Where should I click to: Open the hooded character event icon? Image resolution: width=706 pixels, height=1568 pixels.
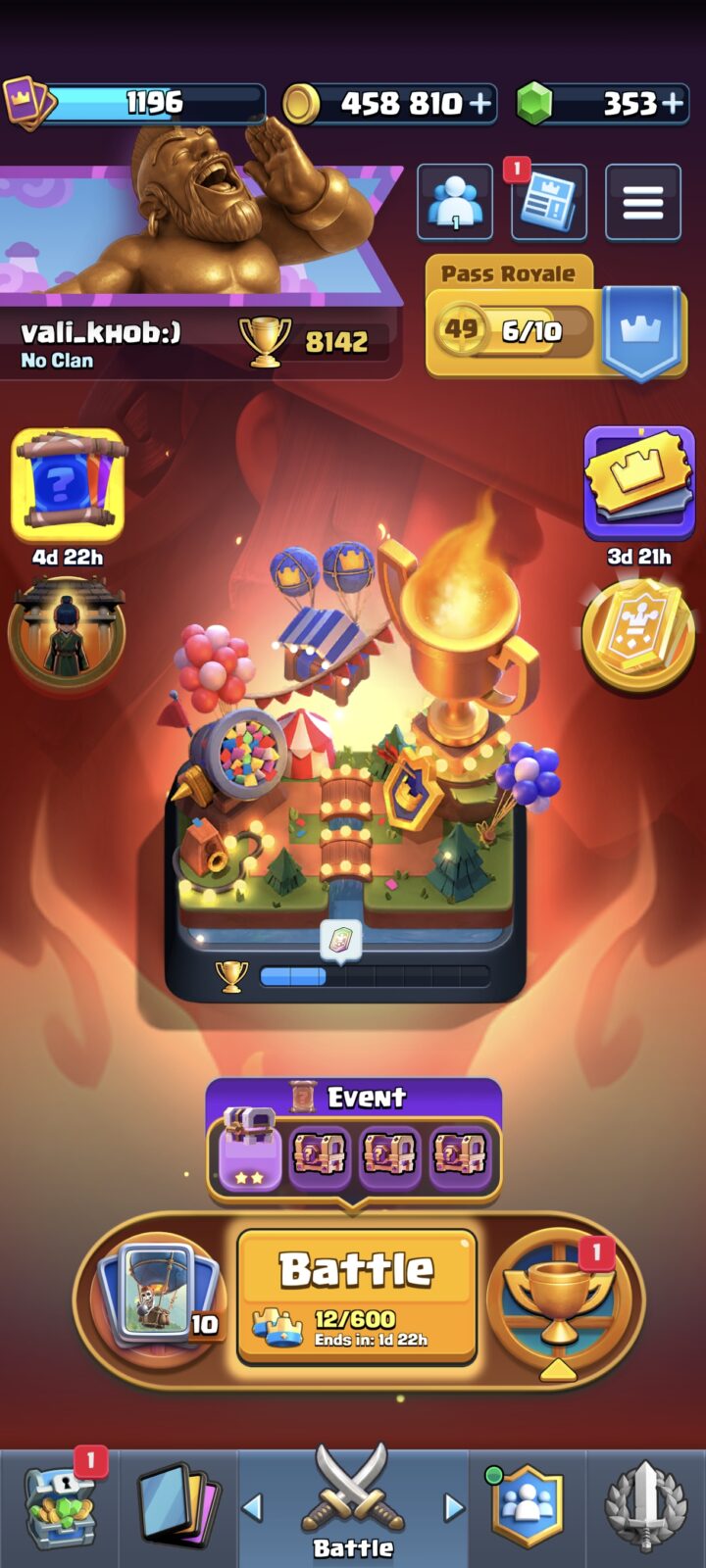click(x=67, y=635)
